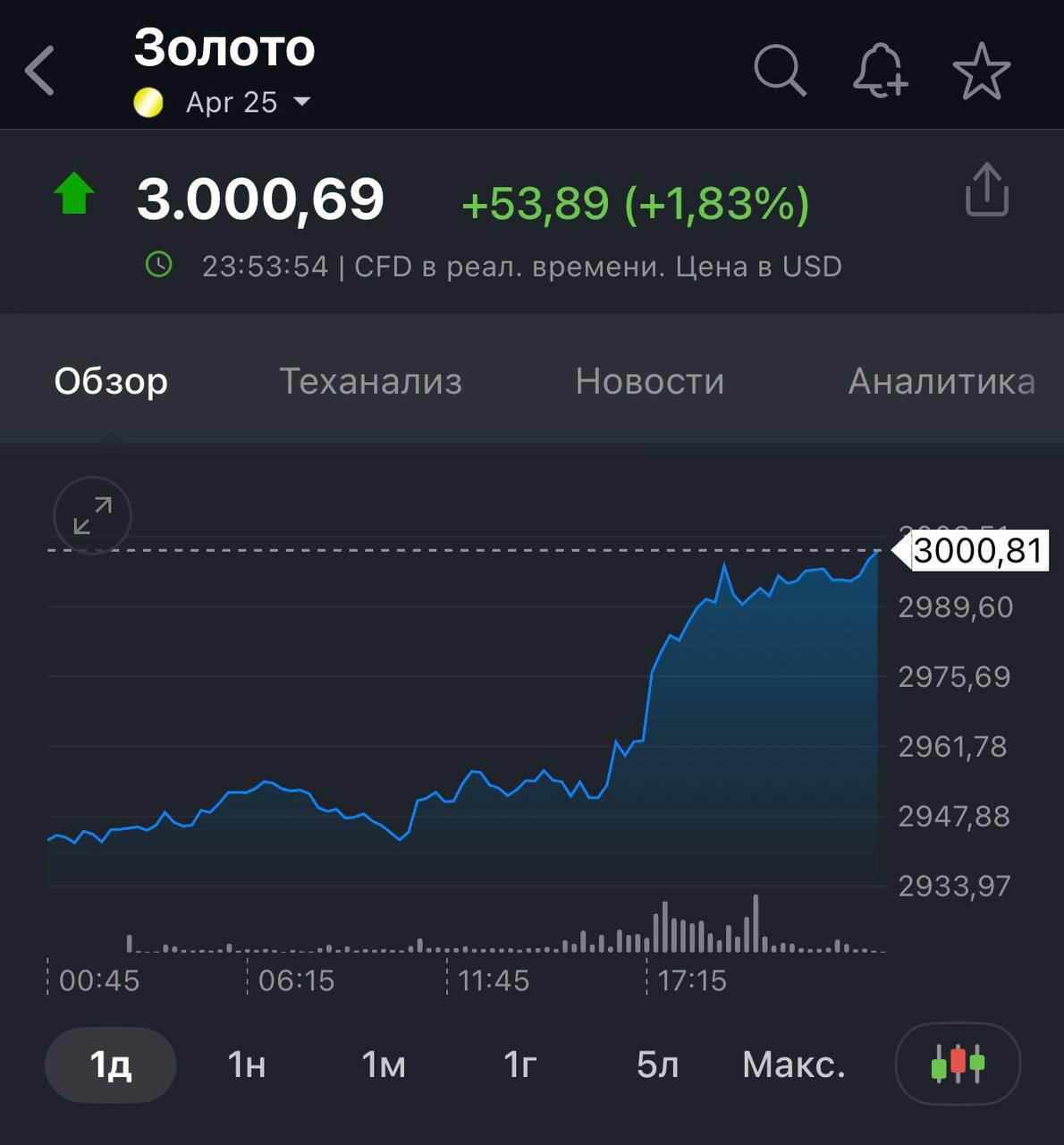Choose the Макс. chart period
This screenshot has width=1064, height=1145.
(794, 1064)
